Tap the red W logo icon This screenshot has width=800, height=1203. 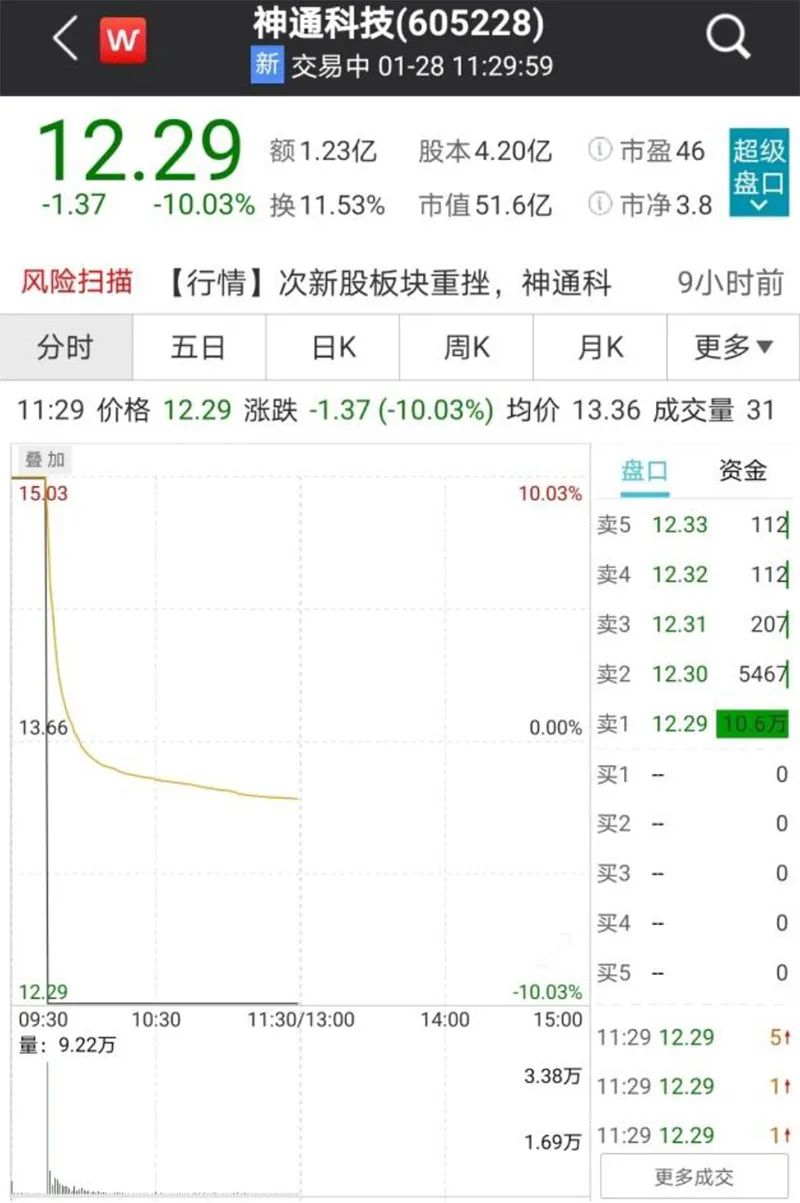pos(123,40)
